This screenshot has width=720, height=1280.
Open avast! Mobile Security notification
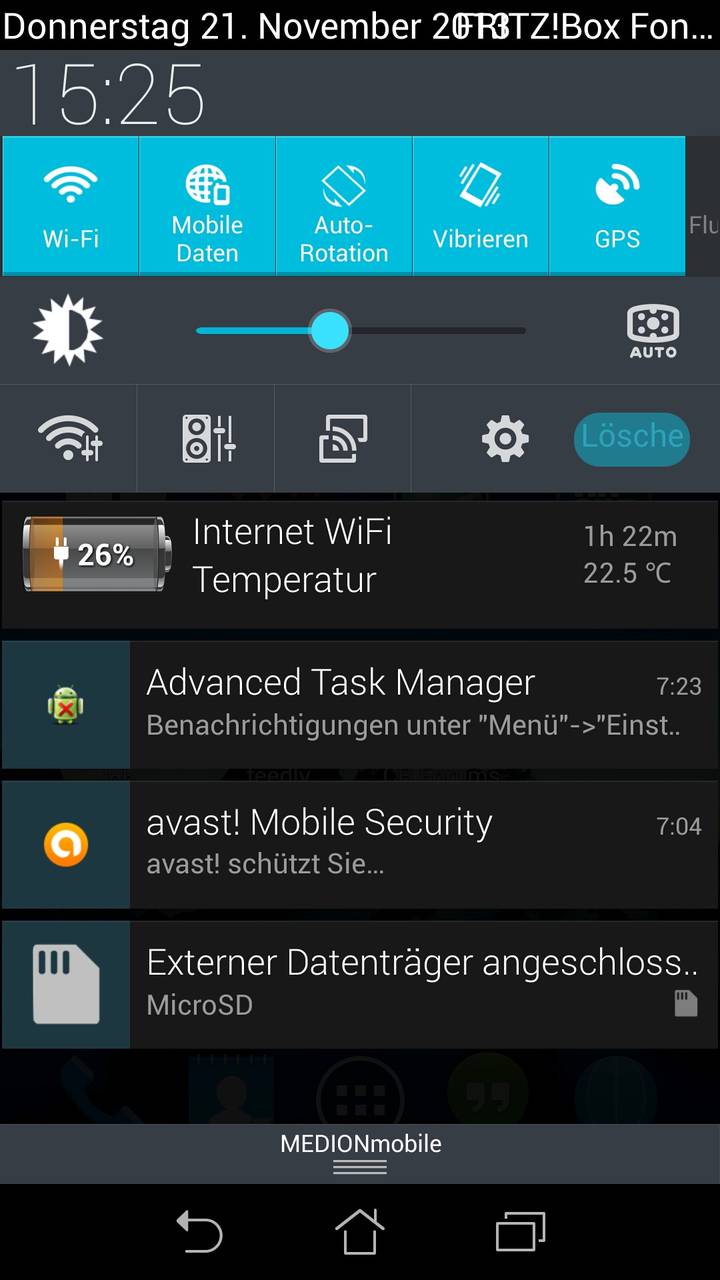pyautogui.click(x=360, y=844)
